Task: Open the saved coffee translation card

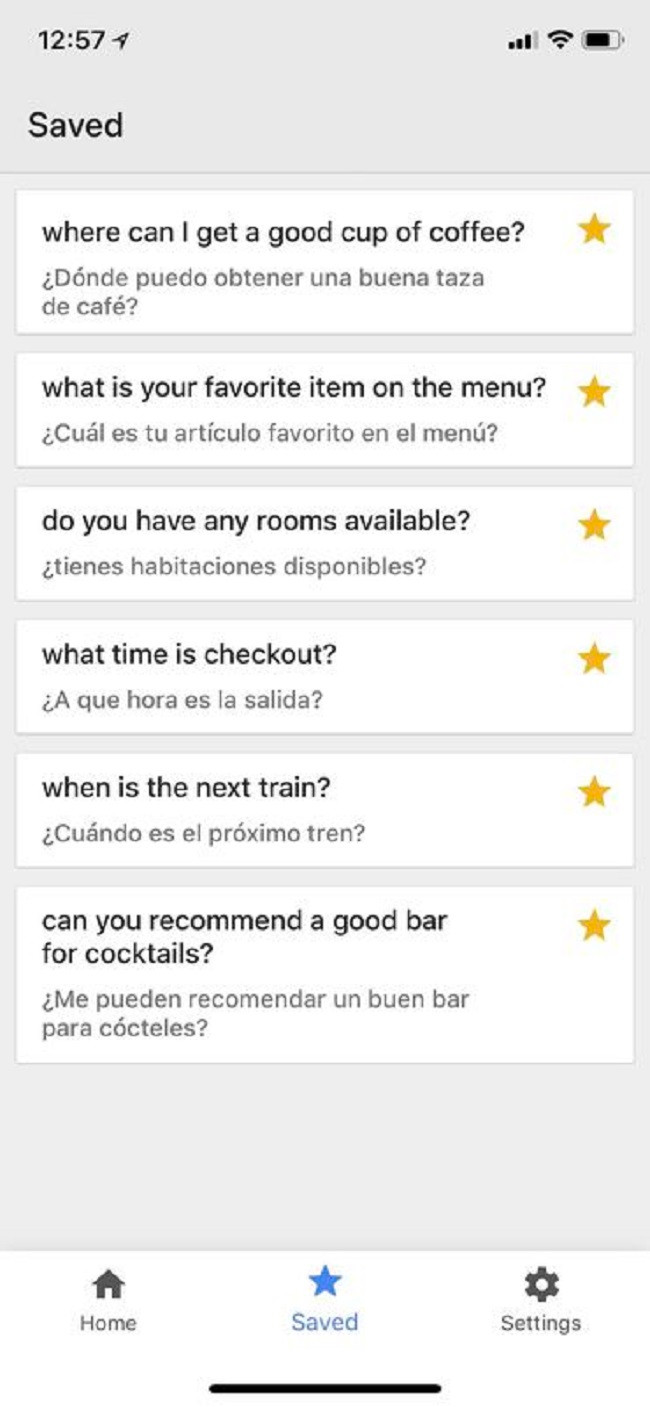Action: tap(290, 263)
